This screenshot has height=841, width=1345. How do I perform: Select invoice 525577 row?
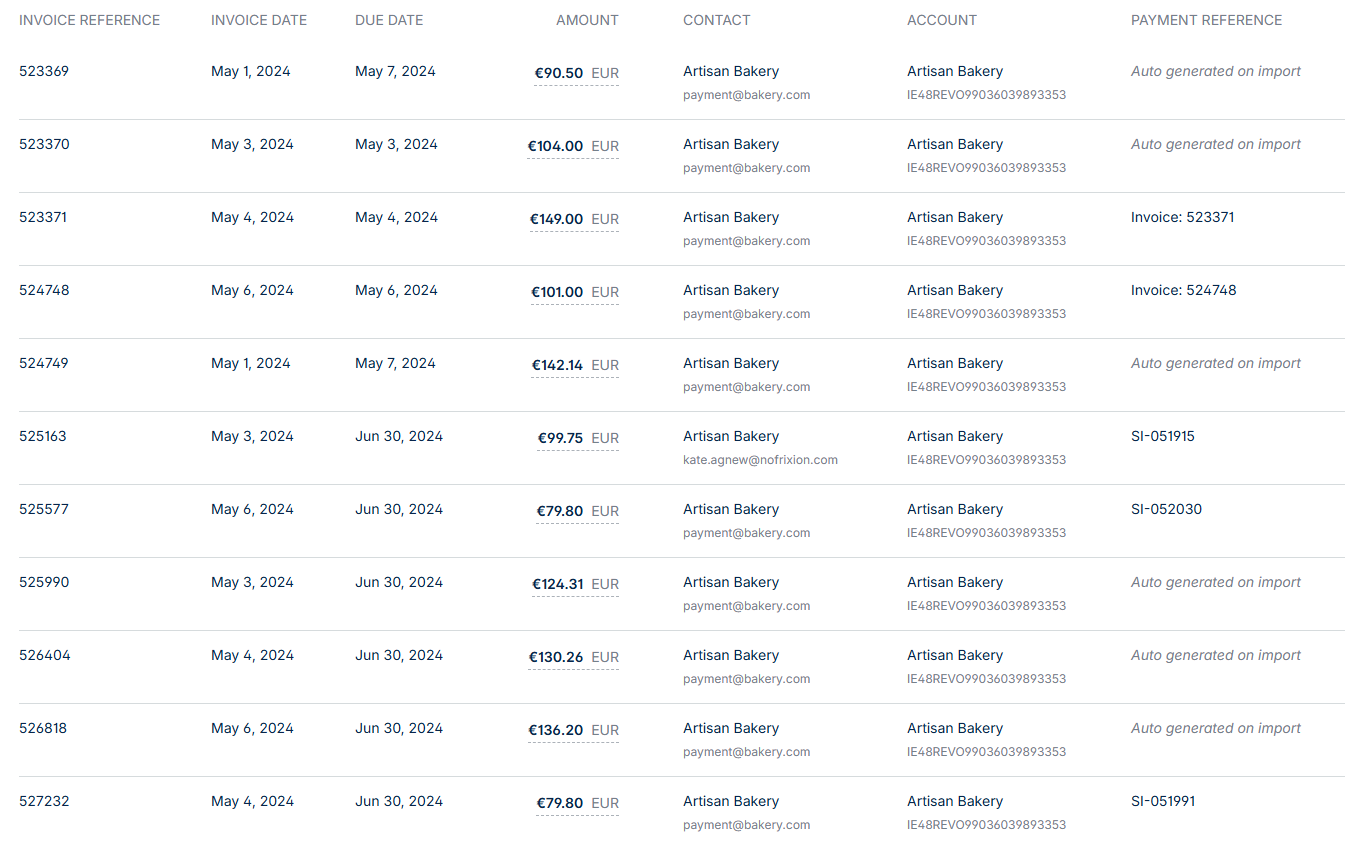pos(44,510)
